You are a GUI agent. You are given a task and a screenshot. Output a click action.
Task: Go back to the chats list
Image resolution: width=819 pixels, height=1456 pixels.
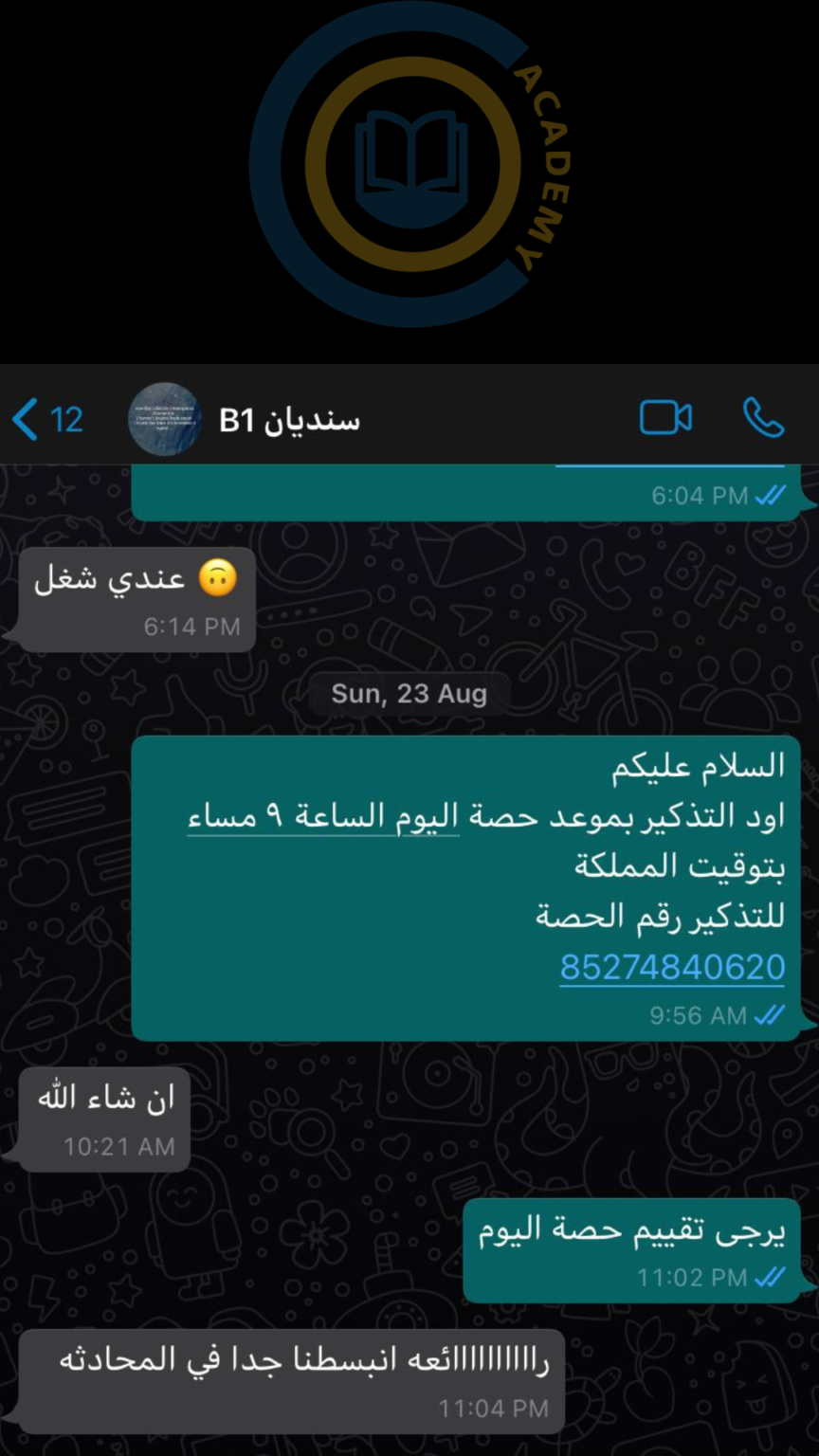[x=45, y=419]
